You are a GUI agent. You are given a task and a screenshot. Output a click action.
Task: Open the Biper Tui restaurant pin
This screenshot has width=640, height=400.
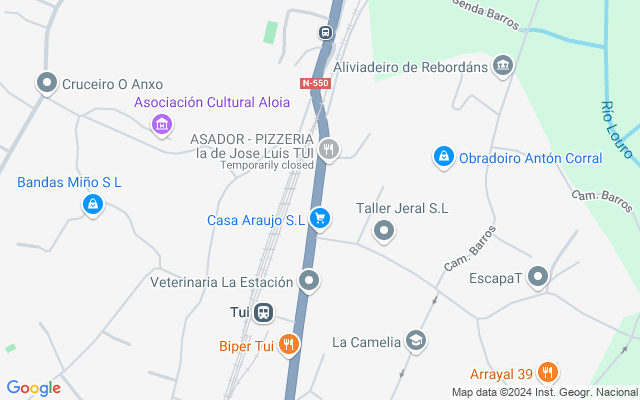[289, 345]
